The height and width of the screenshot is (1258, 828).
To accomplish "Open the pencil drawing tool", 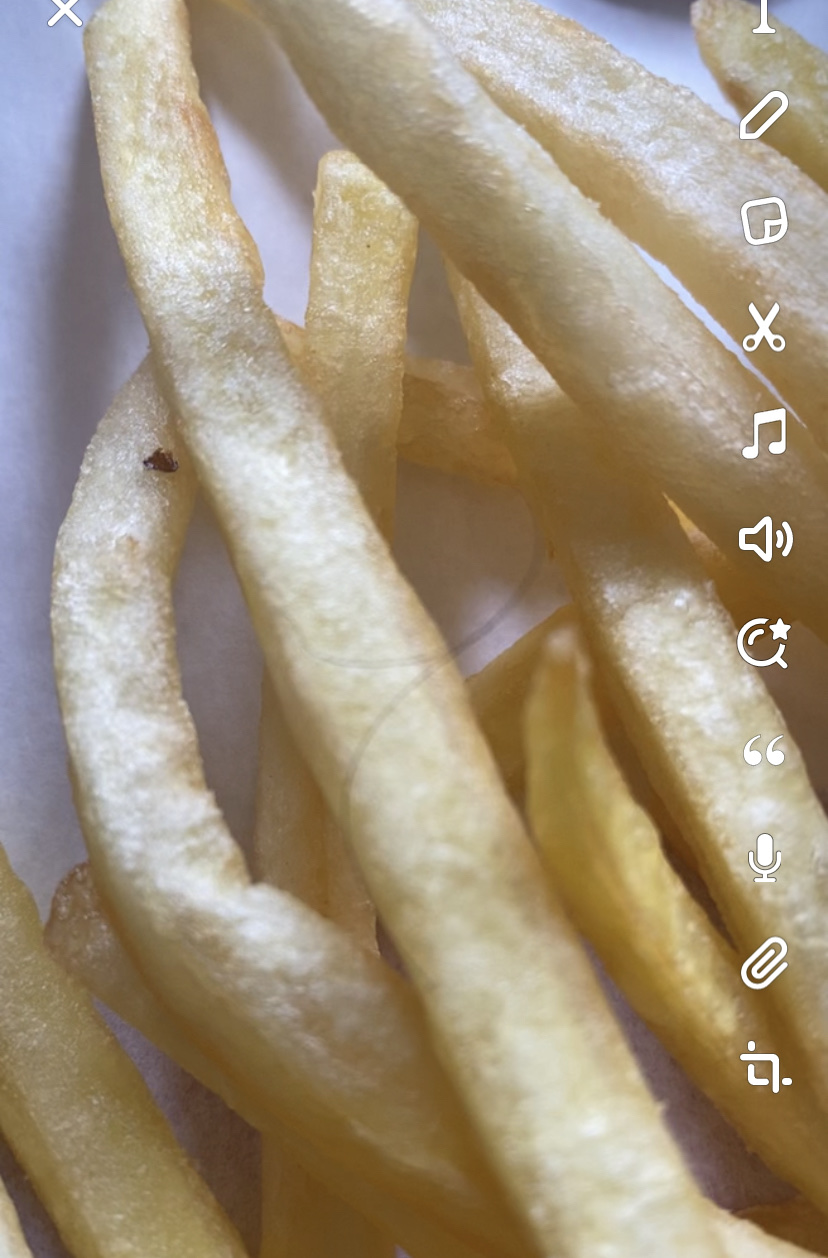I will (x=764, y=115).
